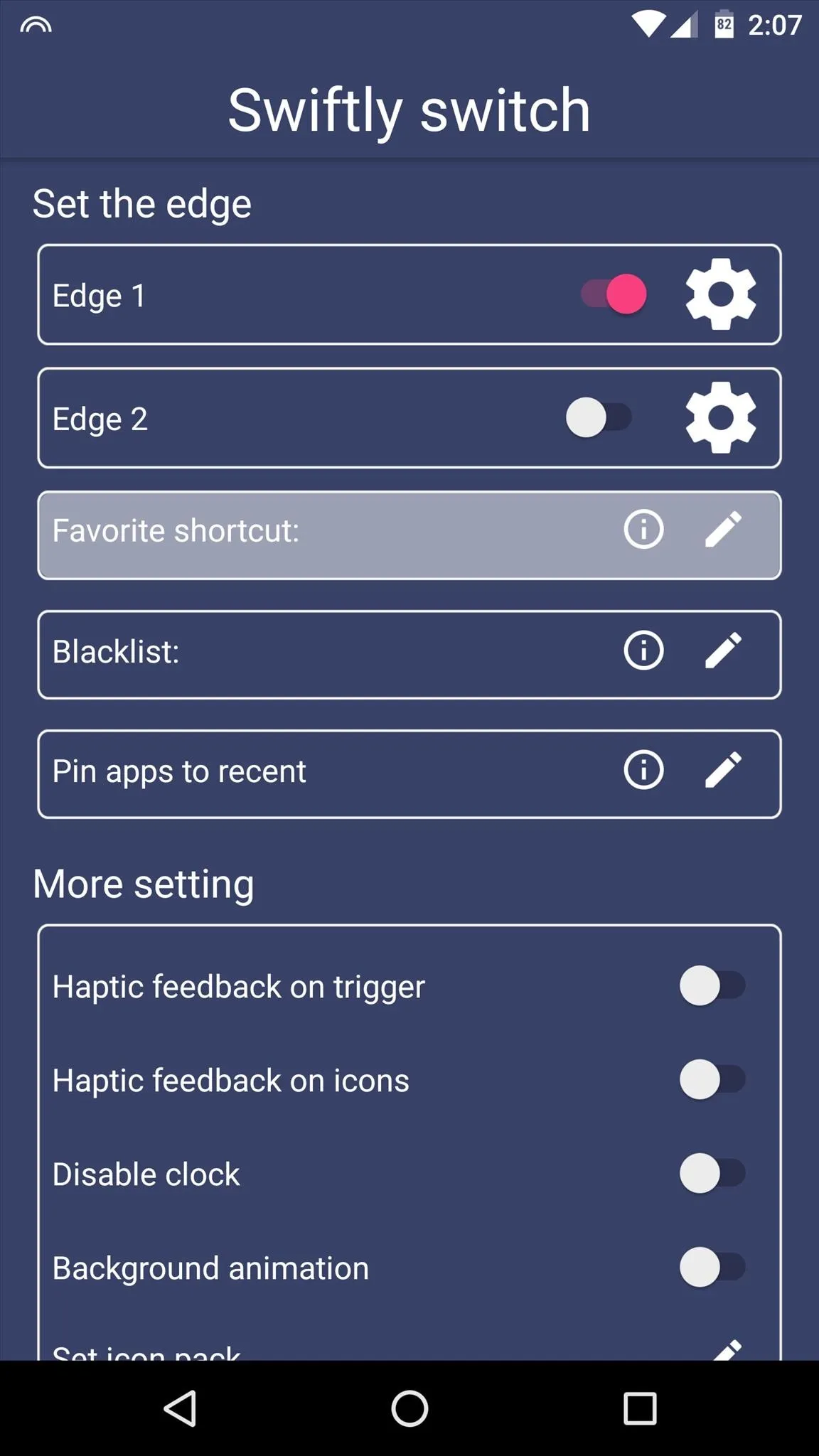Edit the Set icon pack option
Image resolution: width=819 pixels, height=1456 pixels.
(x=727, y=1350)
